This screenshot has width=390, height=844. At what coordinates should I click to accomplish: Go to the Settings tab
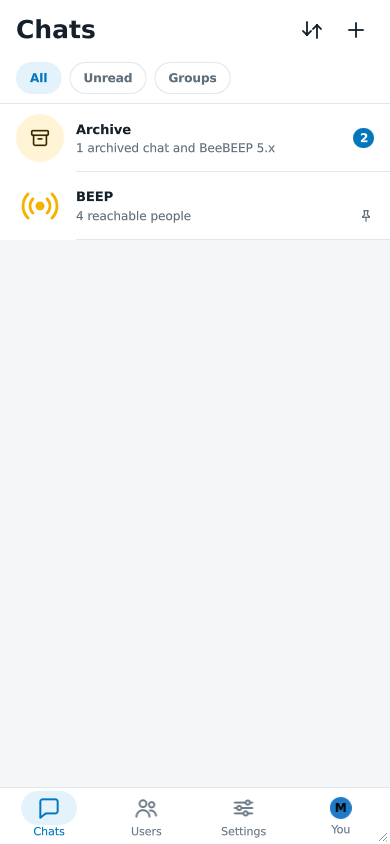coord(244,817)
